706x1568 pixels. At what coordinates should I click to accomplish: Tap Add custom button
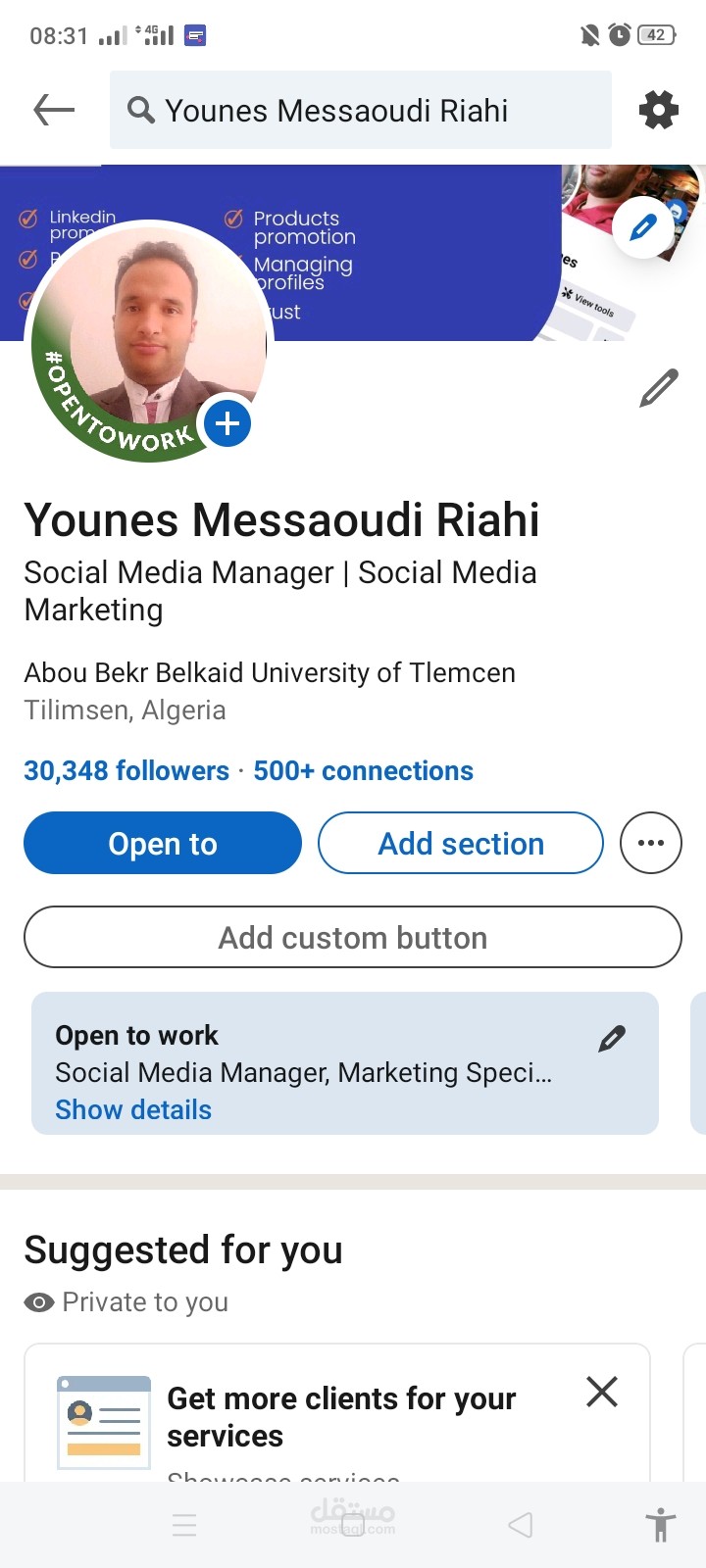352,937
